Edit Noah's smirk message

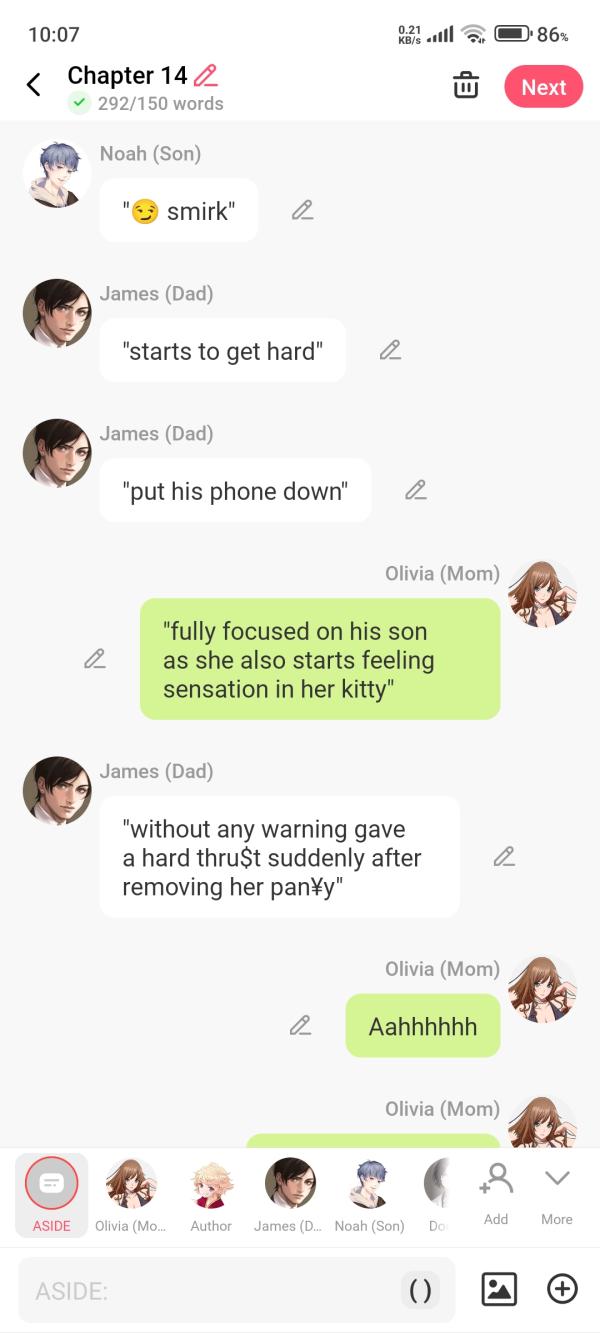(302, 210)
